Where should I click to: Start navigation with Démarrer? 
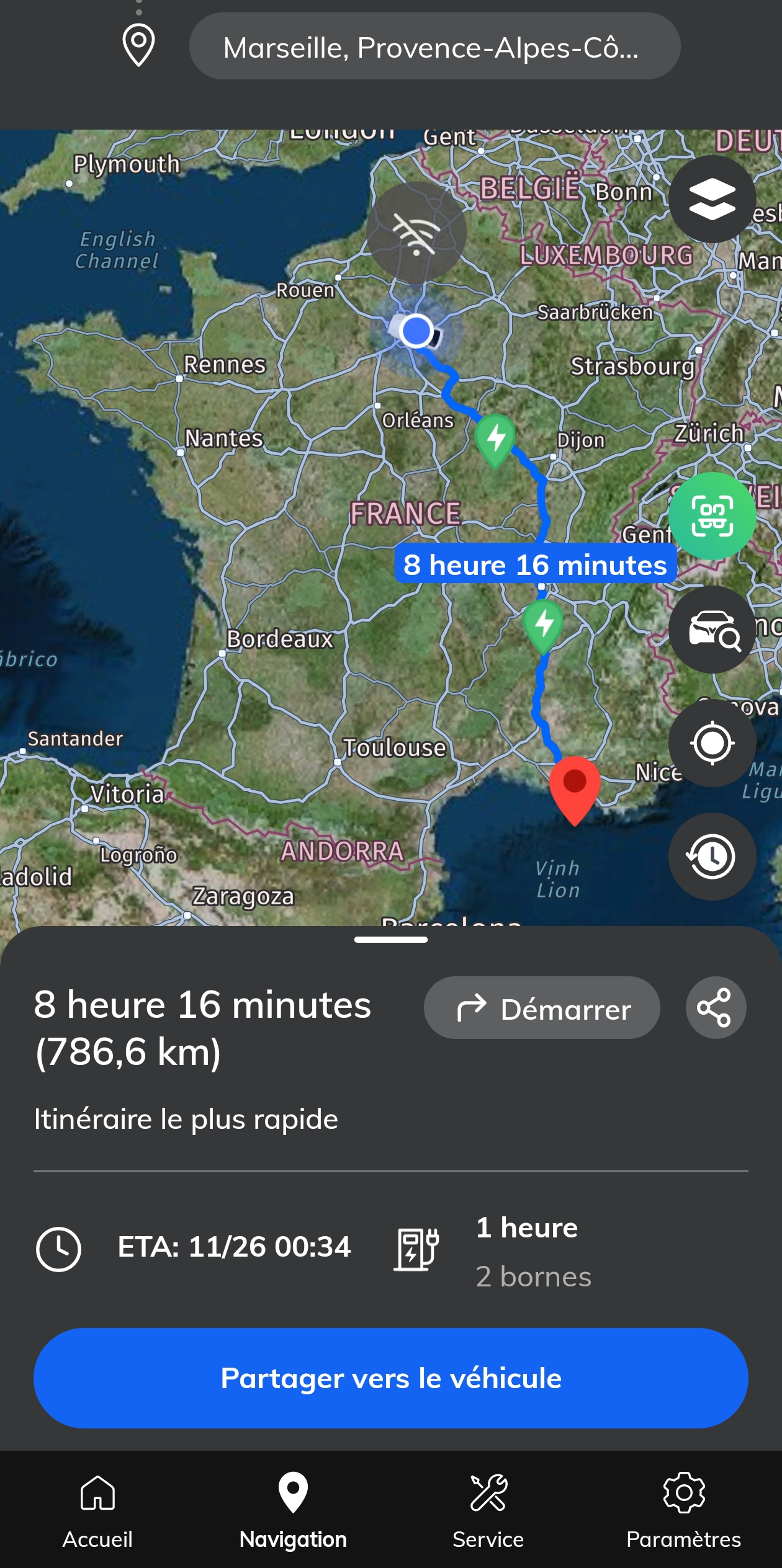(x=542, y=1008)
